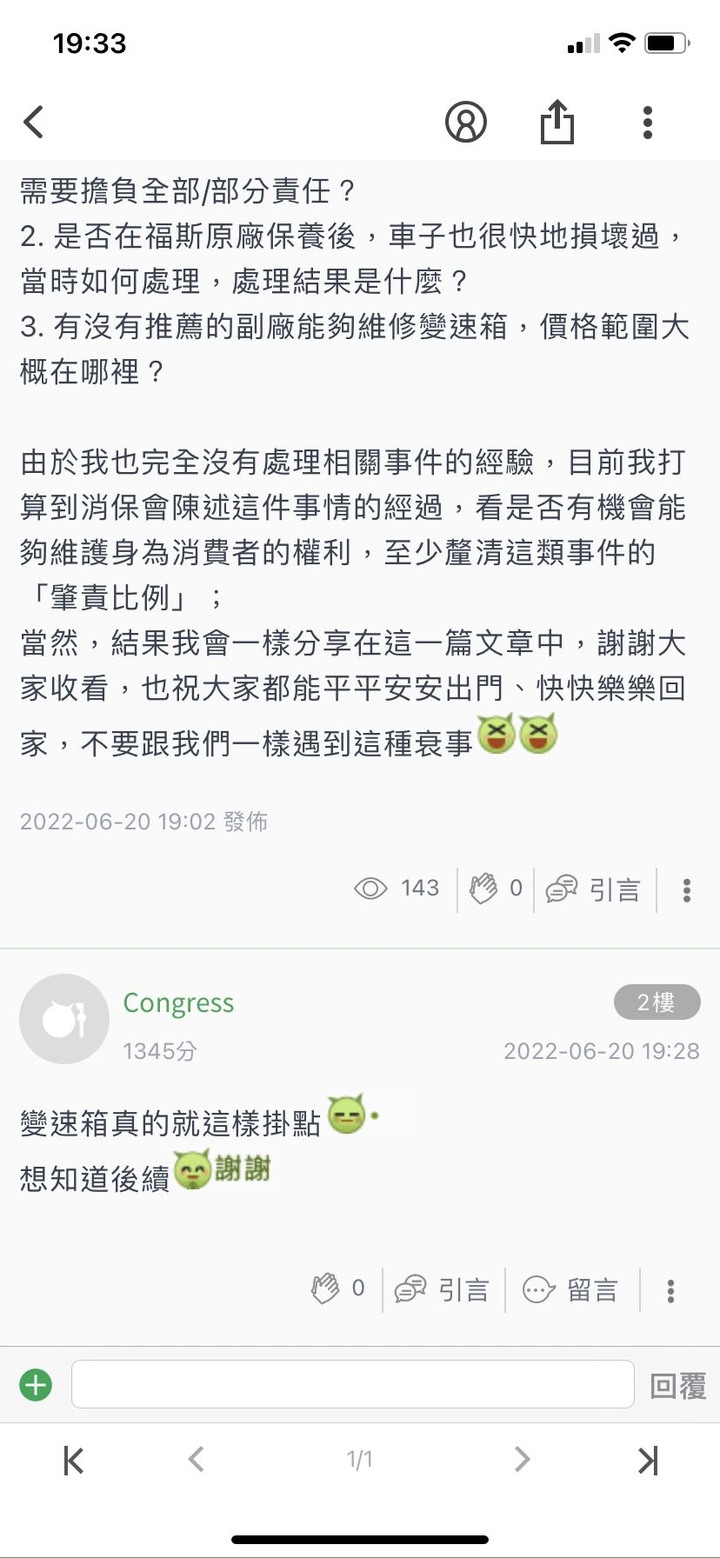Jump to the first page
The height and width of the screenshot is (1558, 720).
(x=73, y=1461)
